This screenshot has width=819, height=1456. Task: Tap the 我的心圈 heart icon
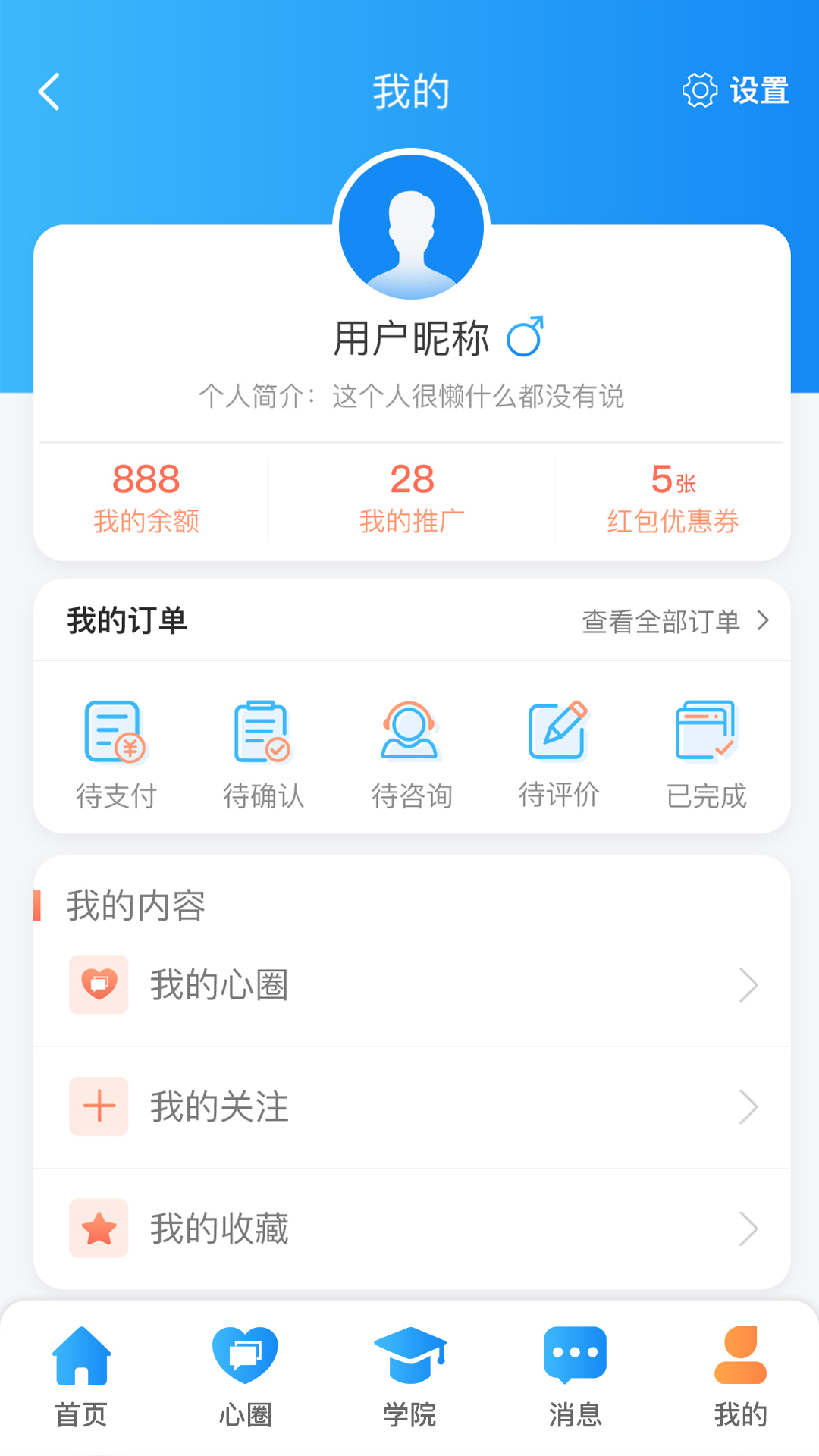99,984
